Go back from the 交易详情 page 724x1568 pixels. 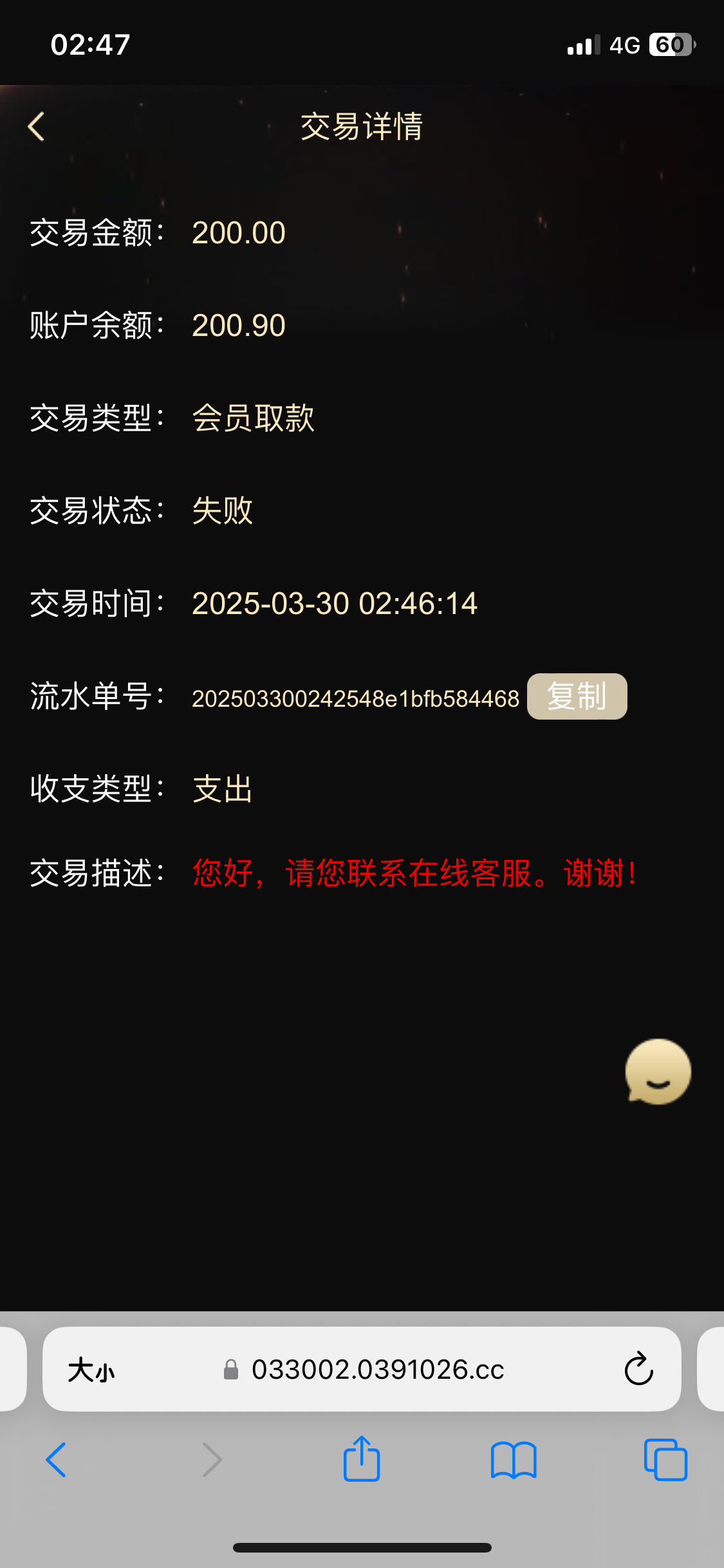(37, 126)
